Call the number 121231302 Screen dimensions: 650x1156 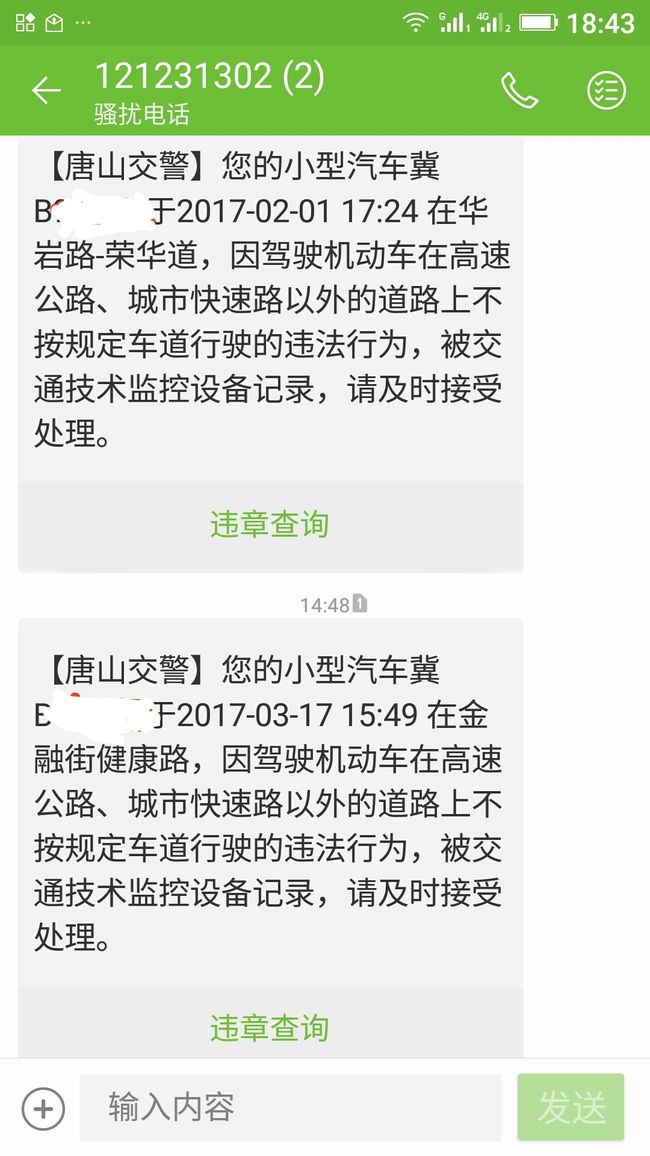click(x=520, y=91)
